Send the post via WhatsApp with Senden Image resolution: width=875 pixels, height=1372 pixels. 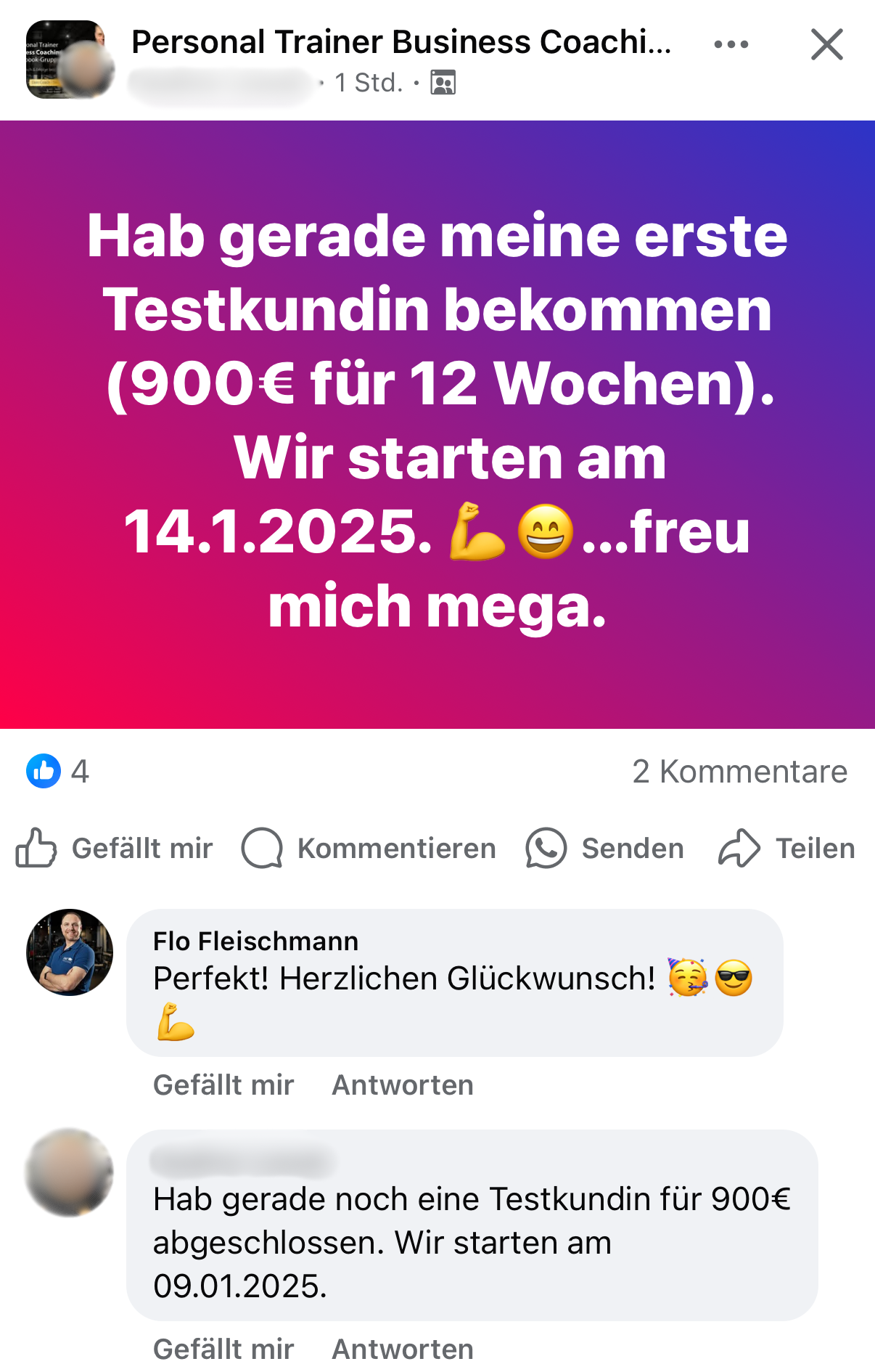point(605,848)
